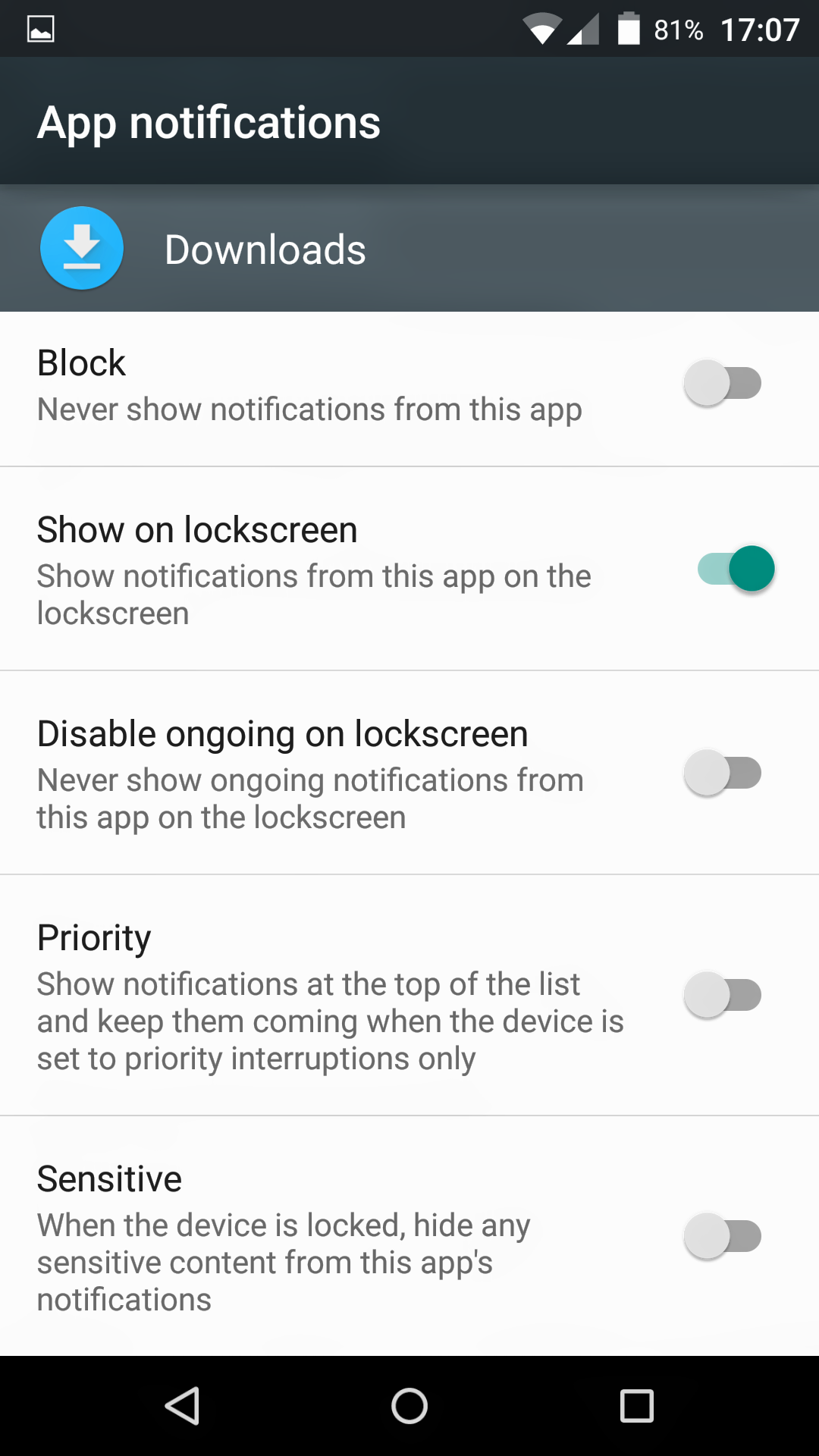Enable the Block notifications switch
The height and width of the screenshot is (1456, 819).
(x=723, y=383)
